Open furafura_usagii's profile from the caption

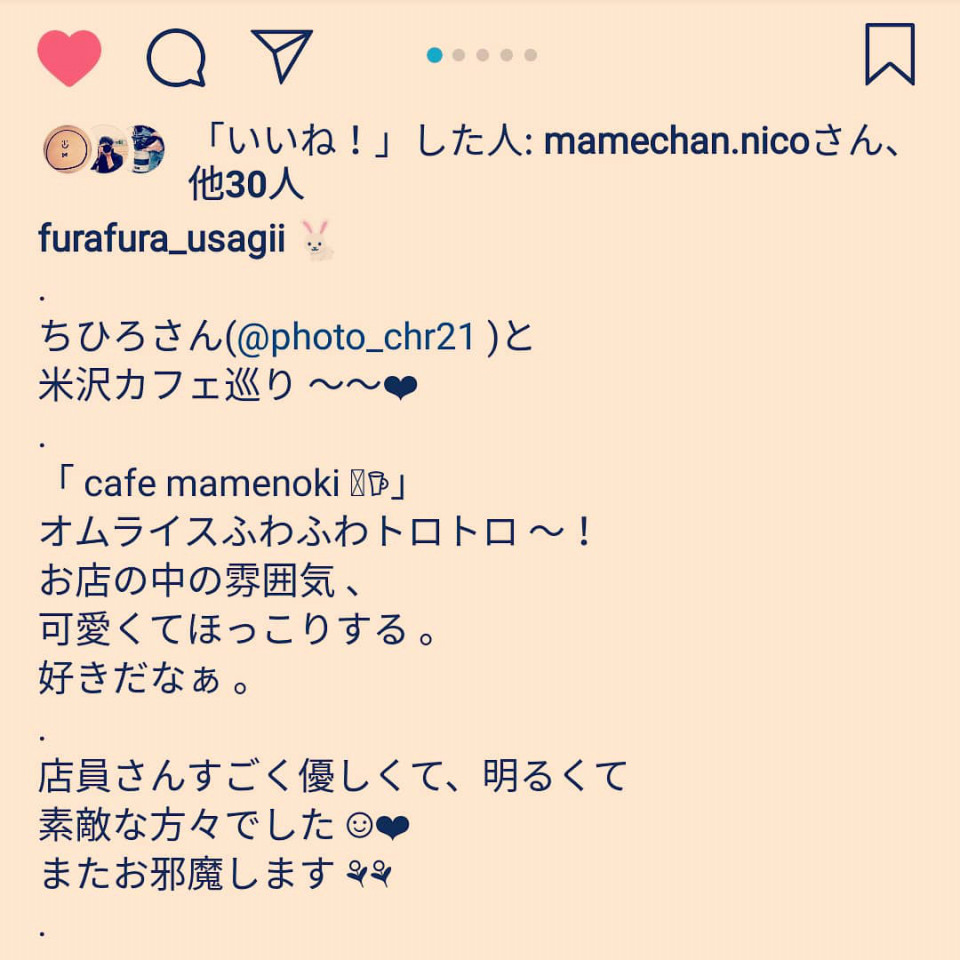coord(162,240)
